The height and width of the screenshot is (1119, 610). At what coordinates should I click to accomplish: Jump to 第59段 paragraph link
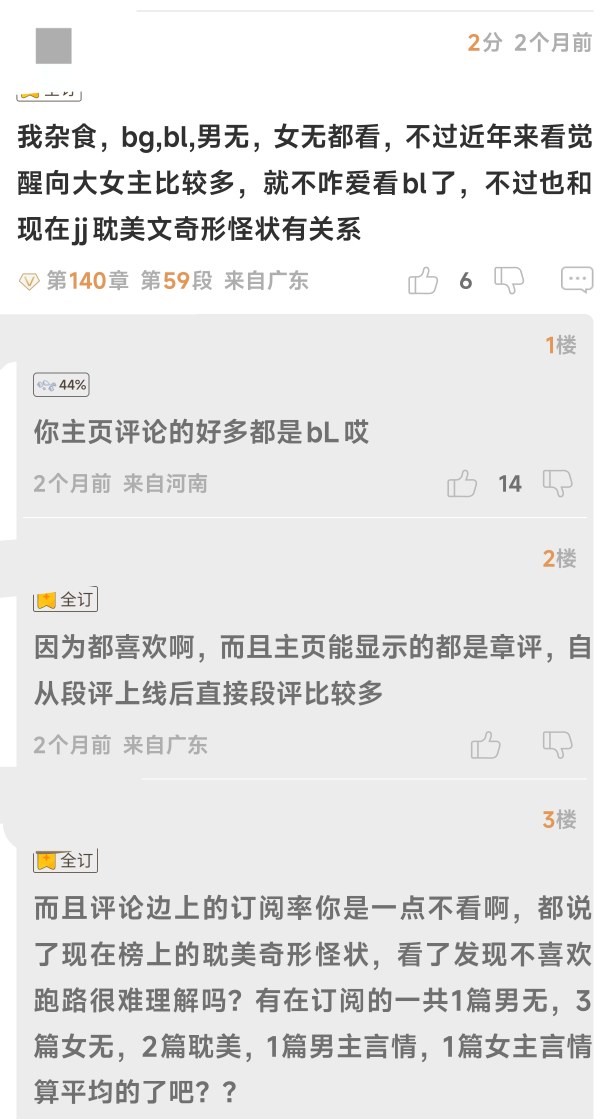177,281
